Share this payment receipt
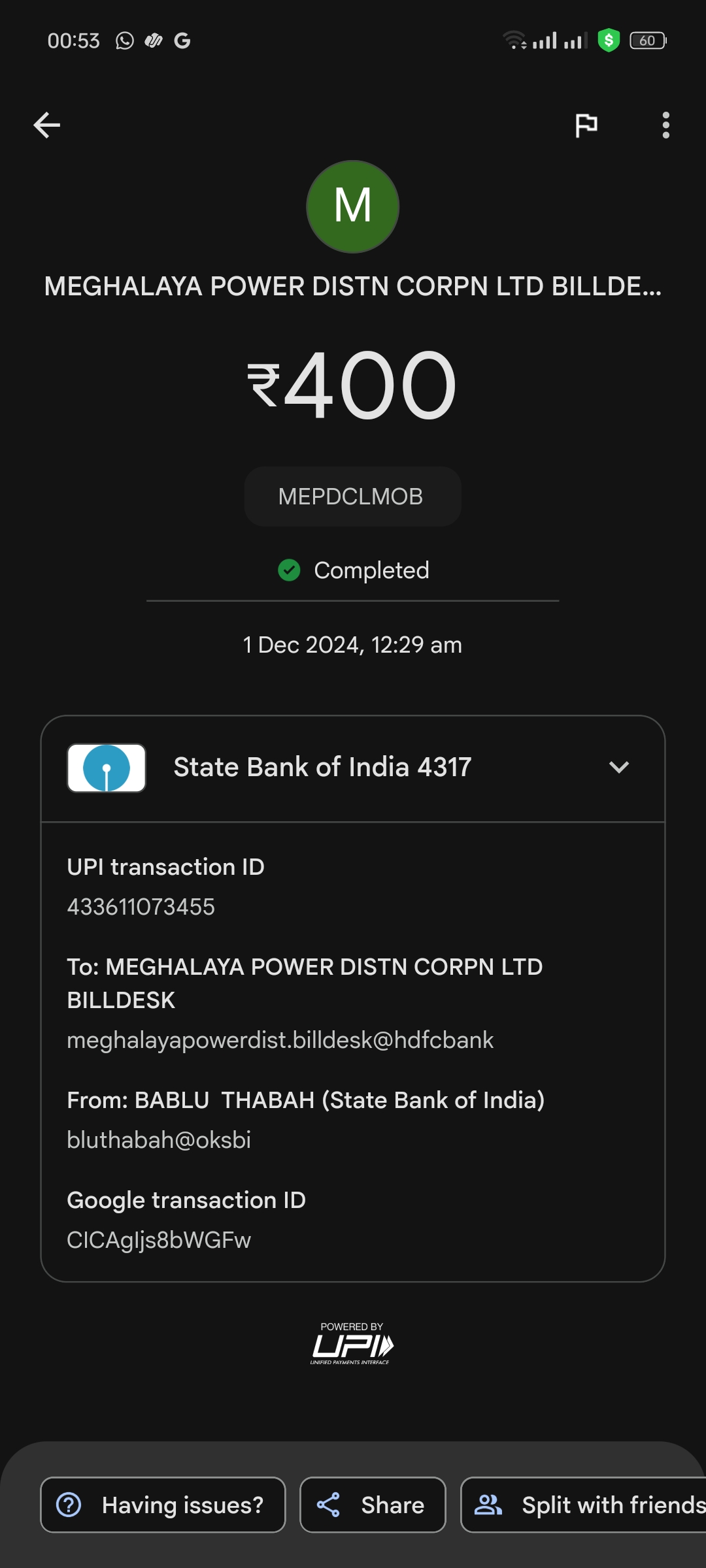The height and width of the screenshot is (1568, 706). pos(373,1505)
